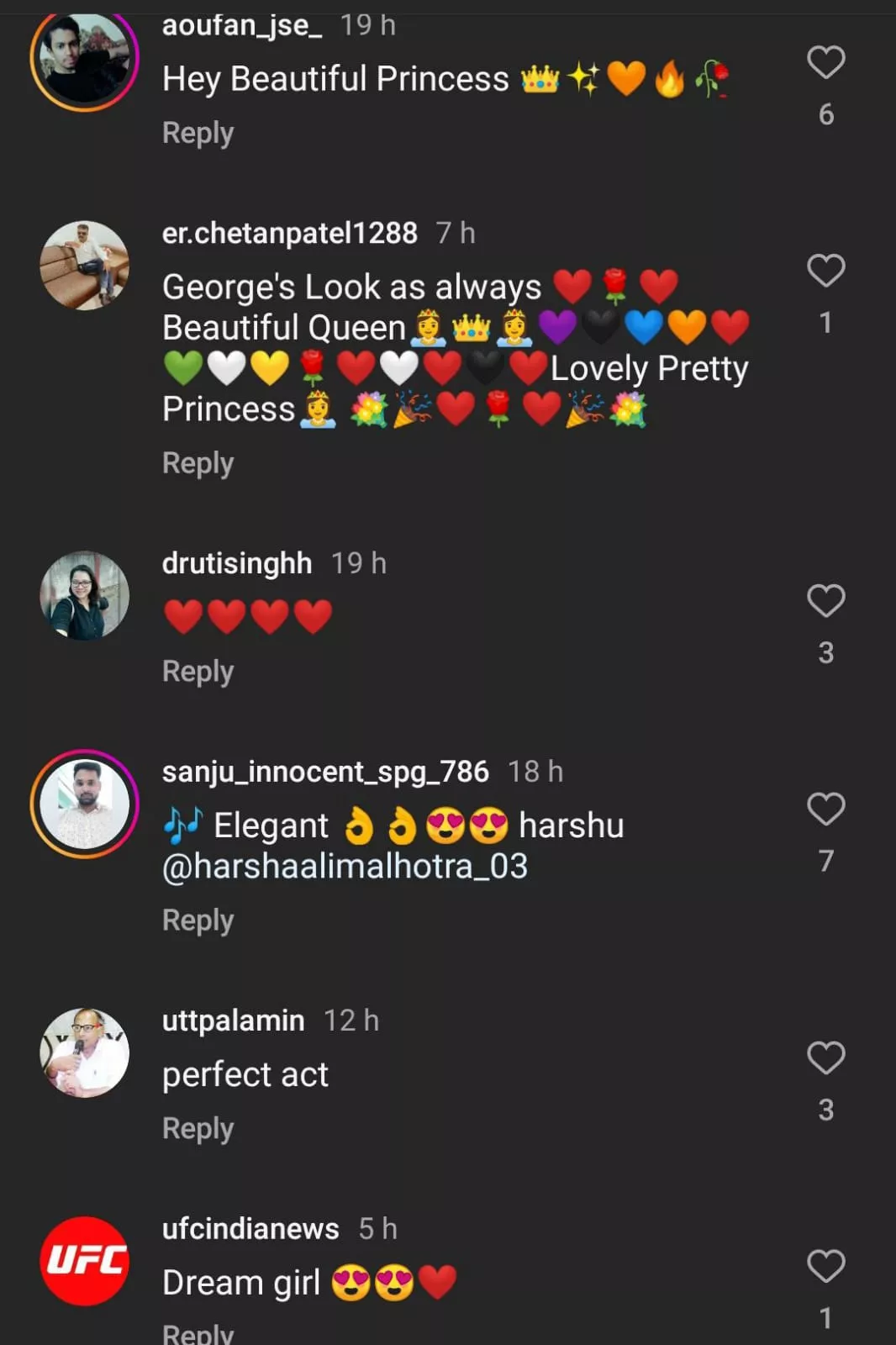Image resolution: width=896 pixels, height=1345 pixels.
Task: Like drutisinghh's hearts comment
Action: coord(825,601)
